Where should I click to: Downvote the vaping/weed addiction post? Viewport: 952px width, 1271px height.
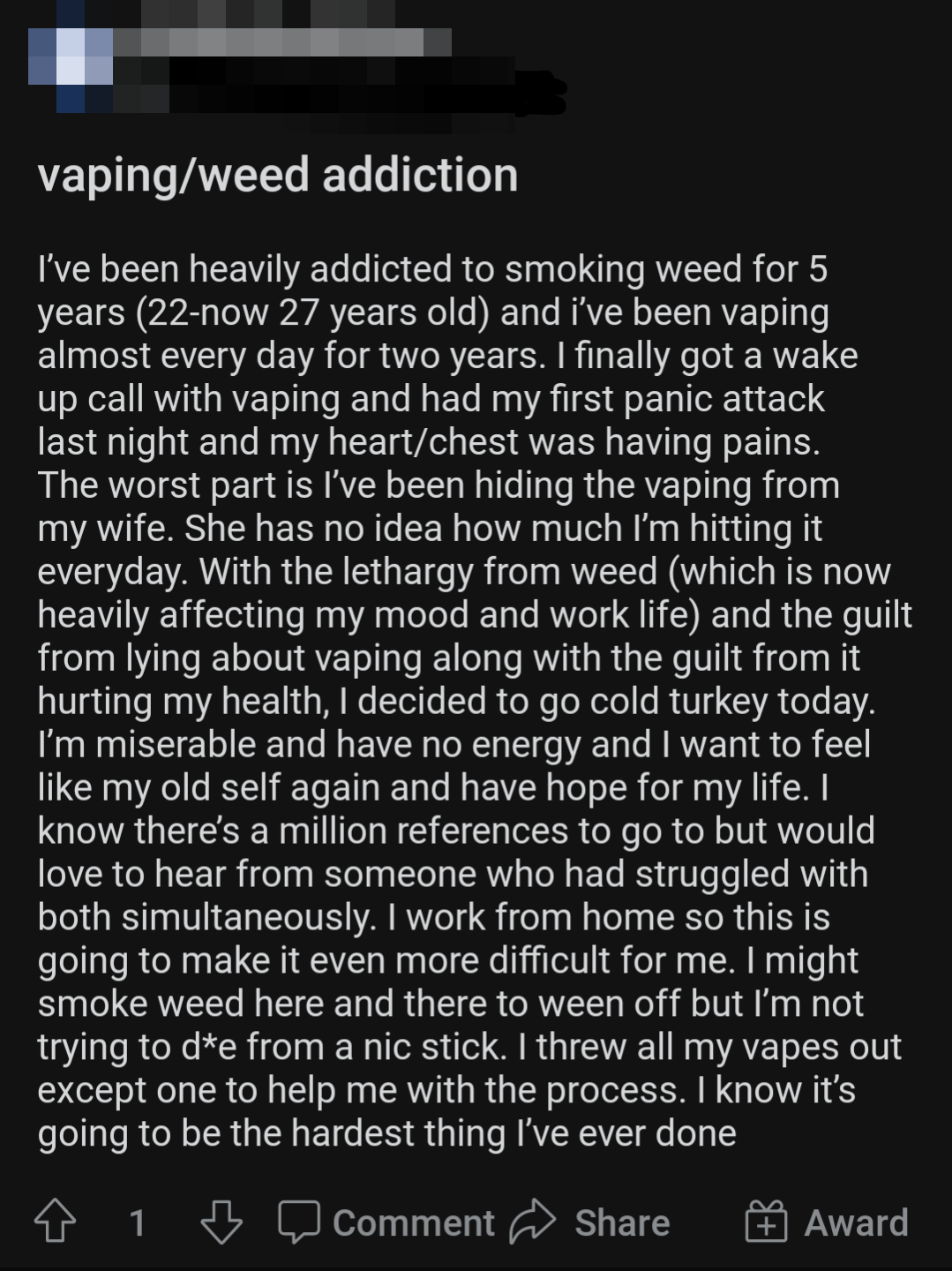coord(221,1222)
